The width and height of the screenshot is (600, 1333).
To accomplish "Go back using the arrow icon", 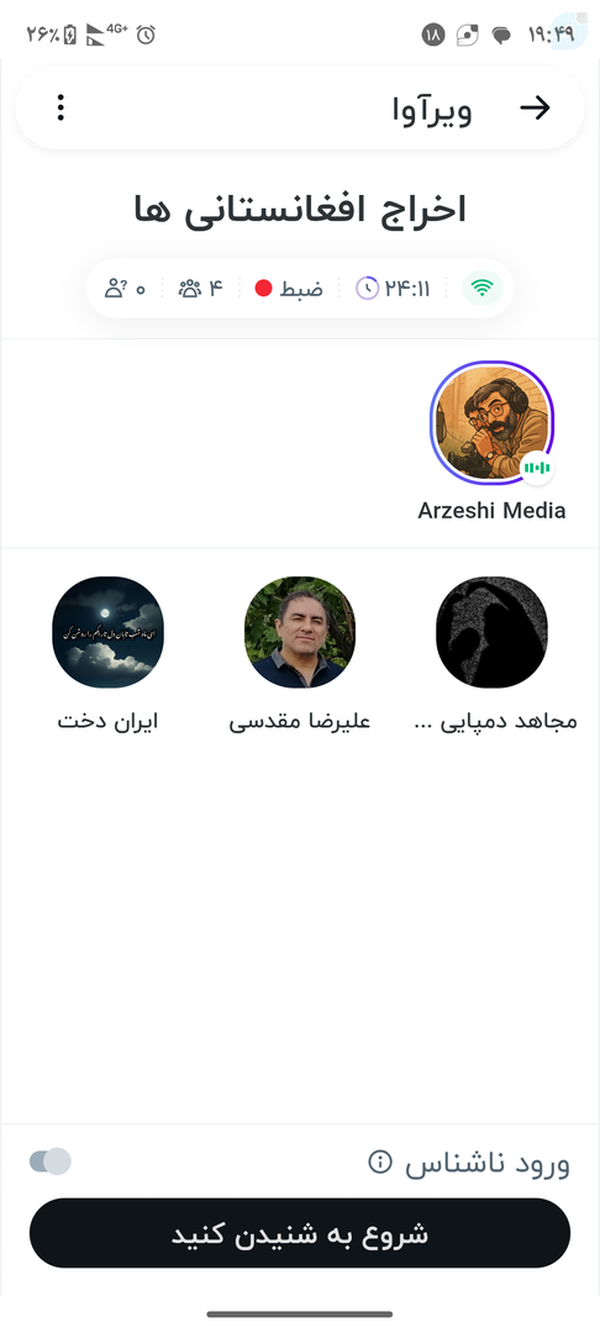I will (536, 108).
